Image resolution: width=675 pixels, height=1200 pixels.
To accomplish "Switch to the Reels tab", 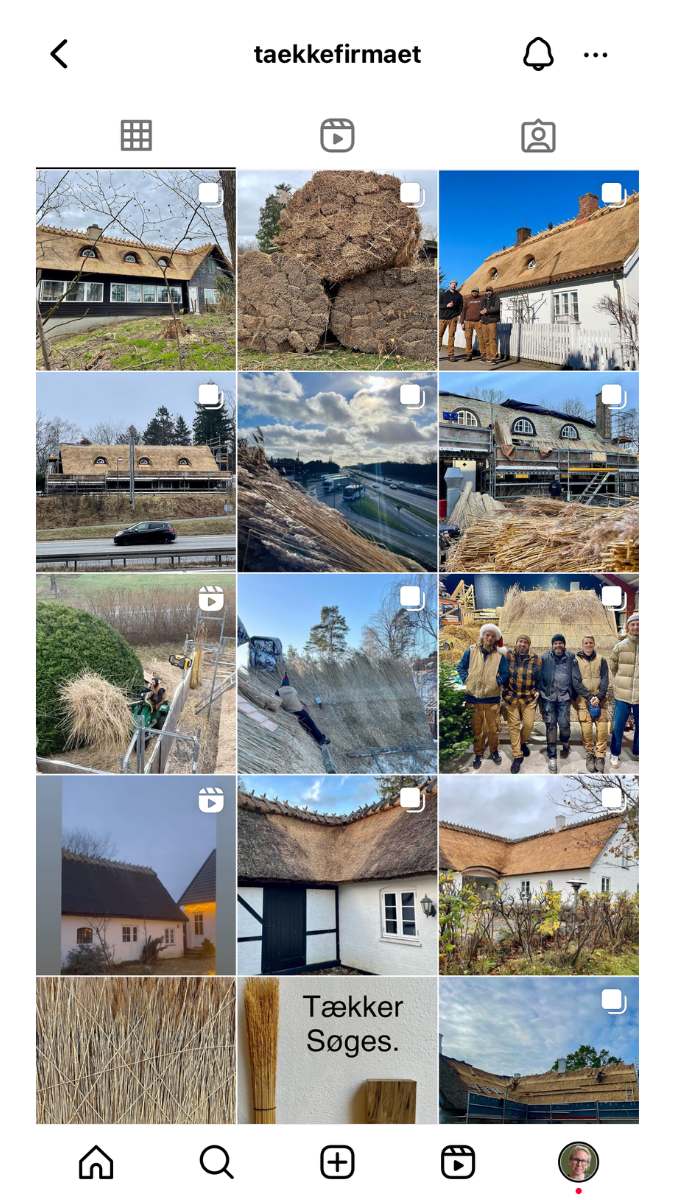I will [x=337, y=136].
